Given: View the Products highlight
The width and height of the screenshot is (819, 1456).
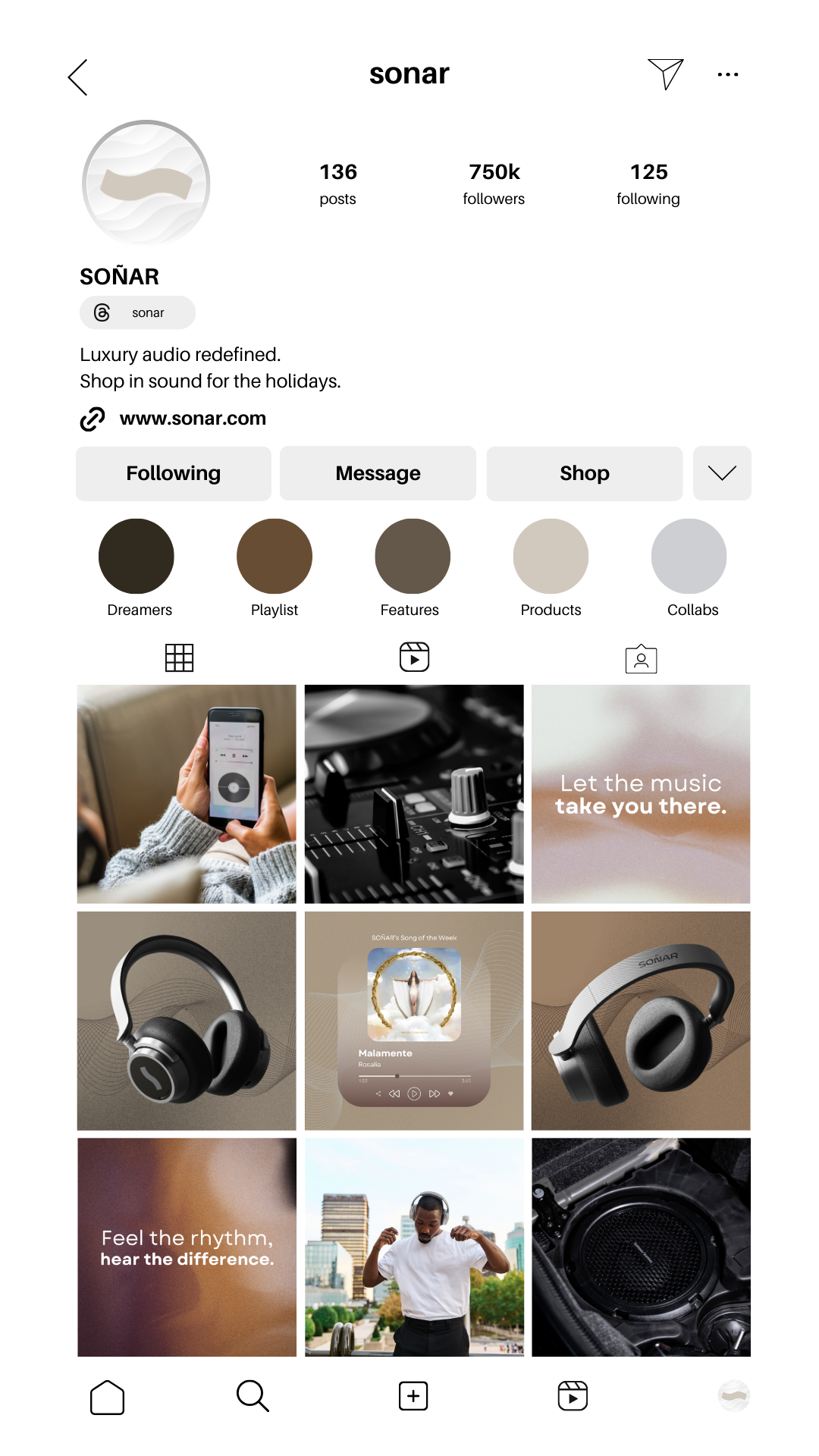Looking at the screenshot, I should coord(551,557).
